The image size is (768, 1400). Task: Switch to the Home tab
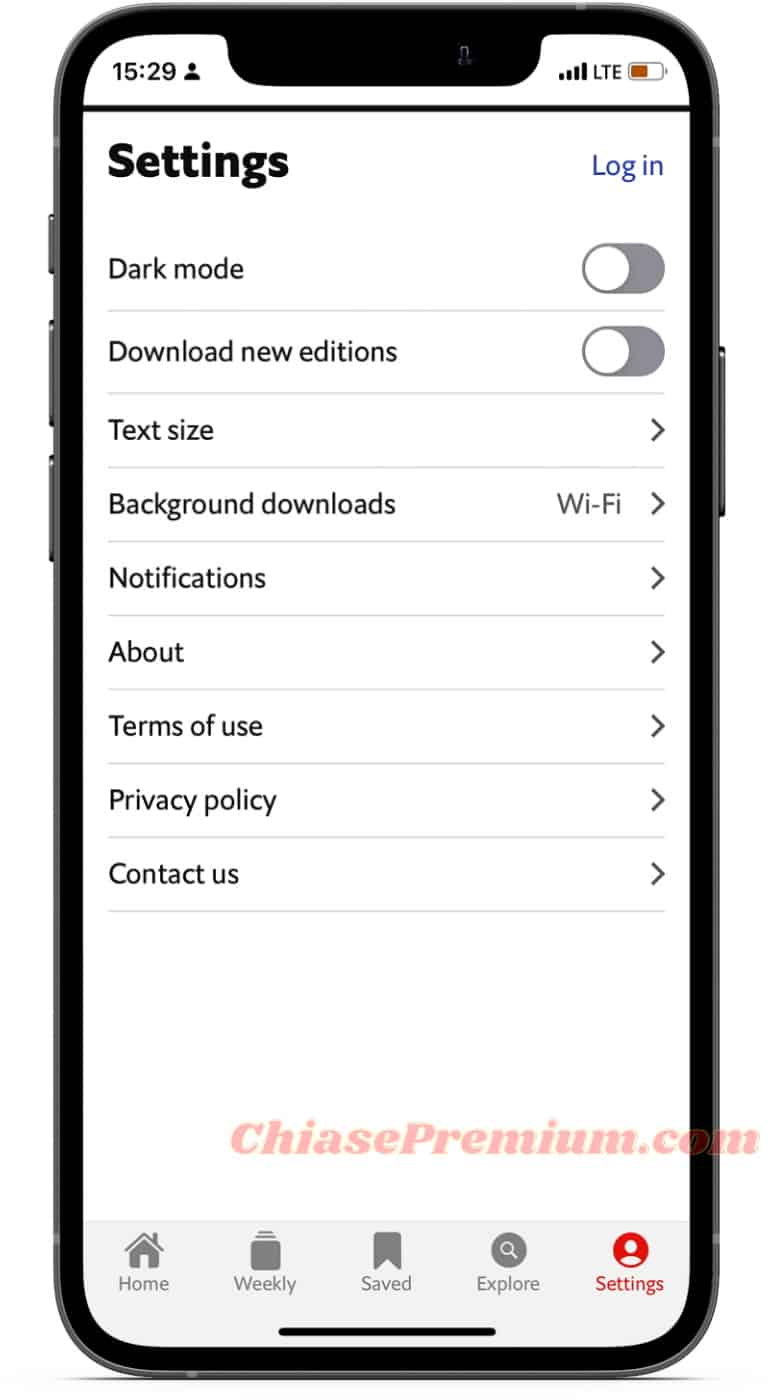point(144,1263)
